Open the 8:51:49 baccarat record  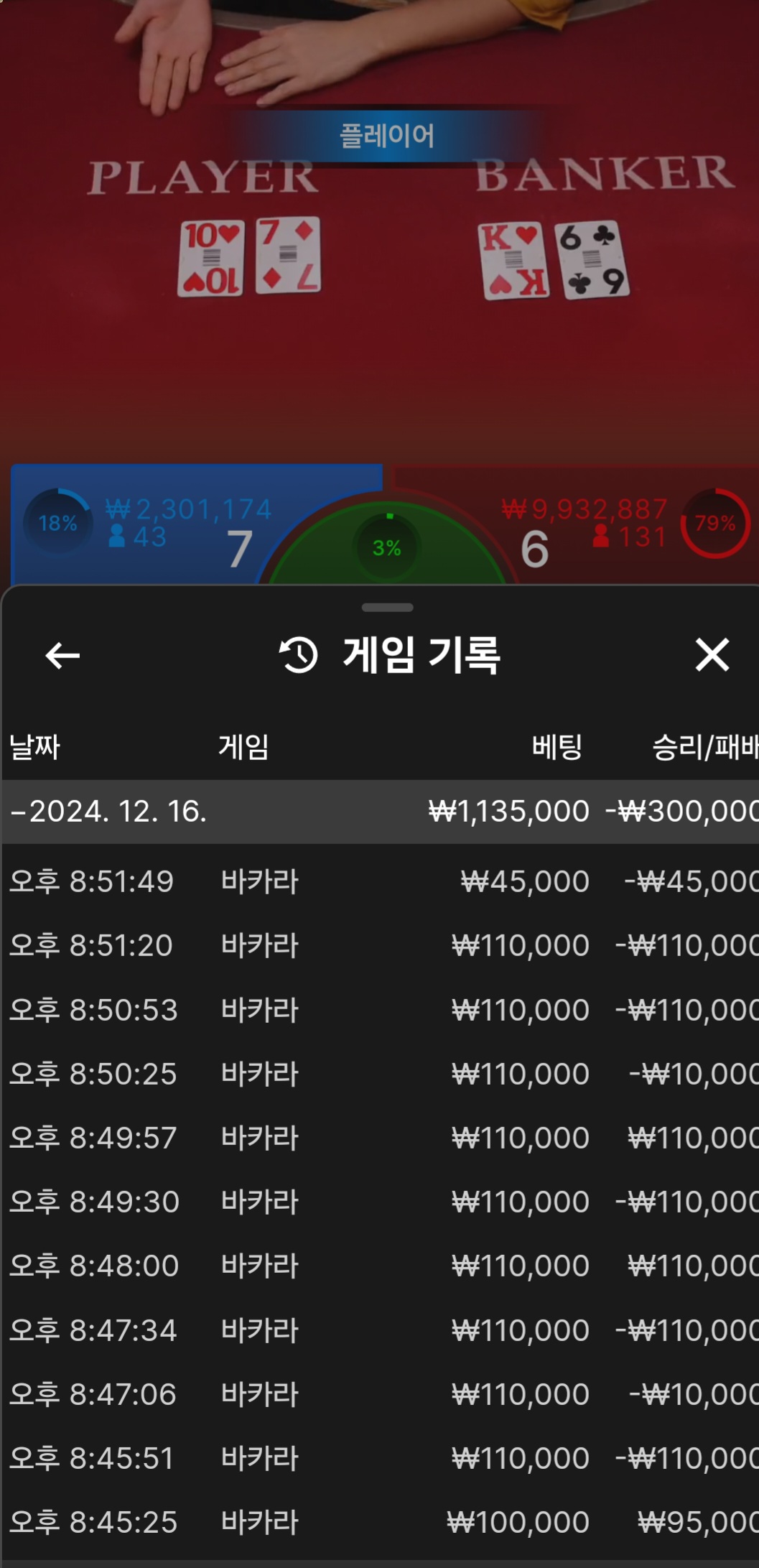381,881
